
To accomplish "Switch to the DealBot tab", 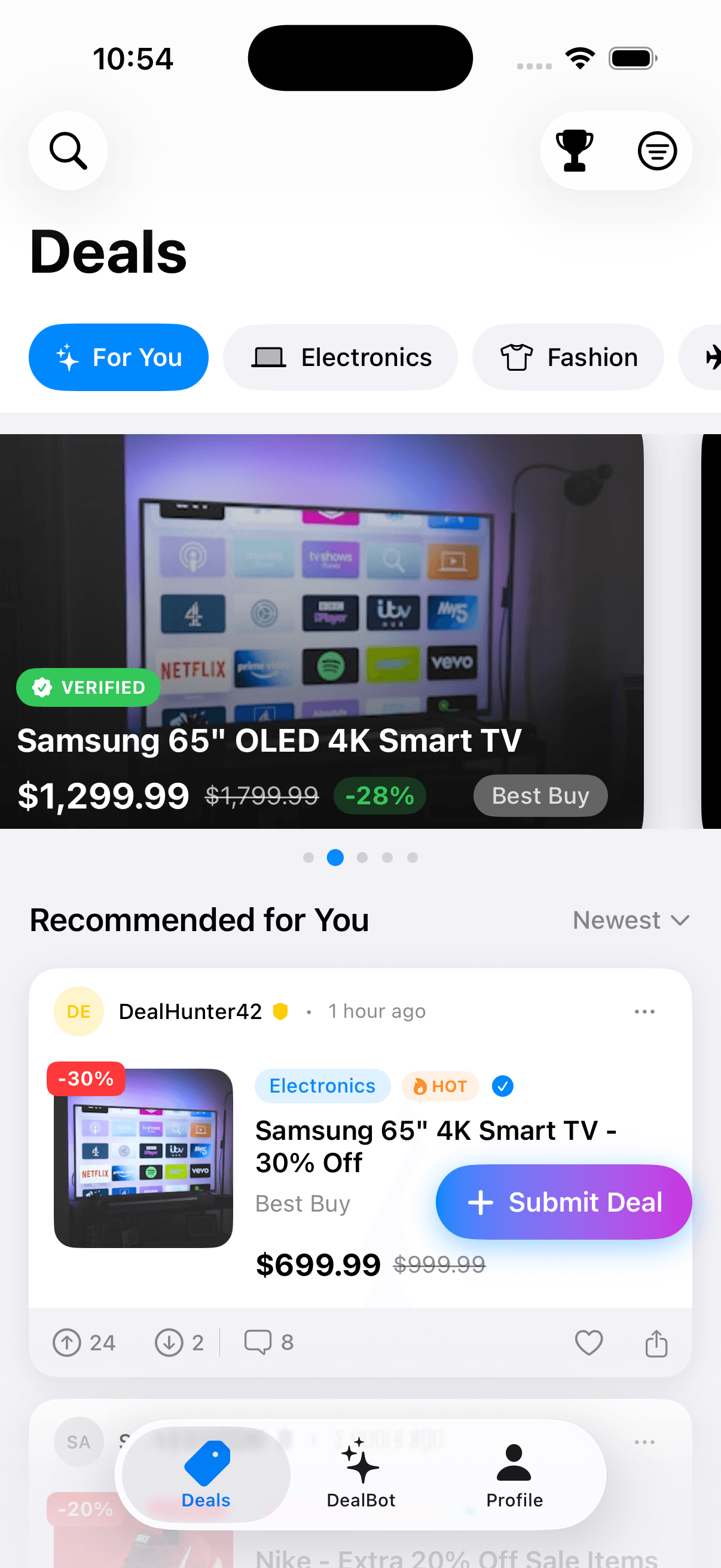I will (361, 1474).
